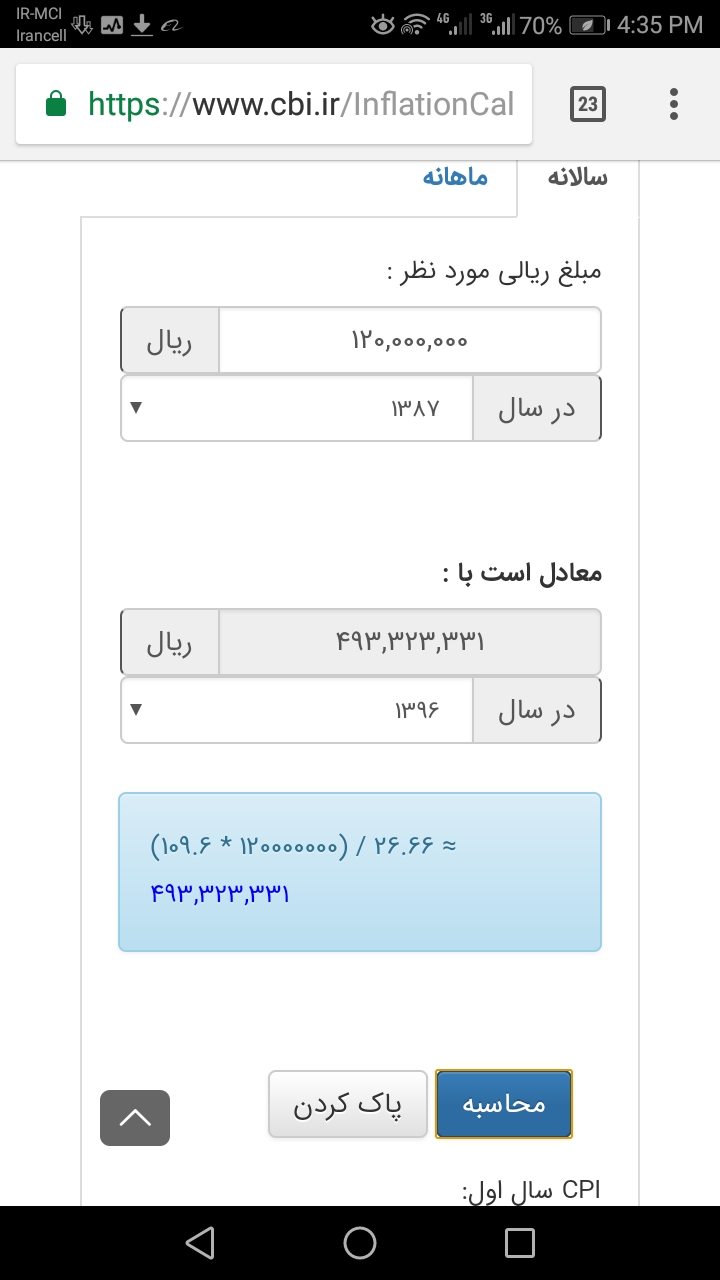Switch to the ماهانه tab
720x1280 pixels.
pyautogui.click(x=455, y=178)
